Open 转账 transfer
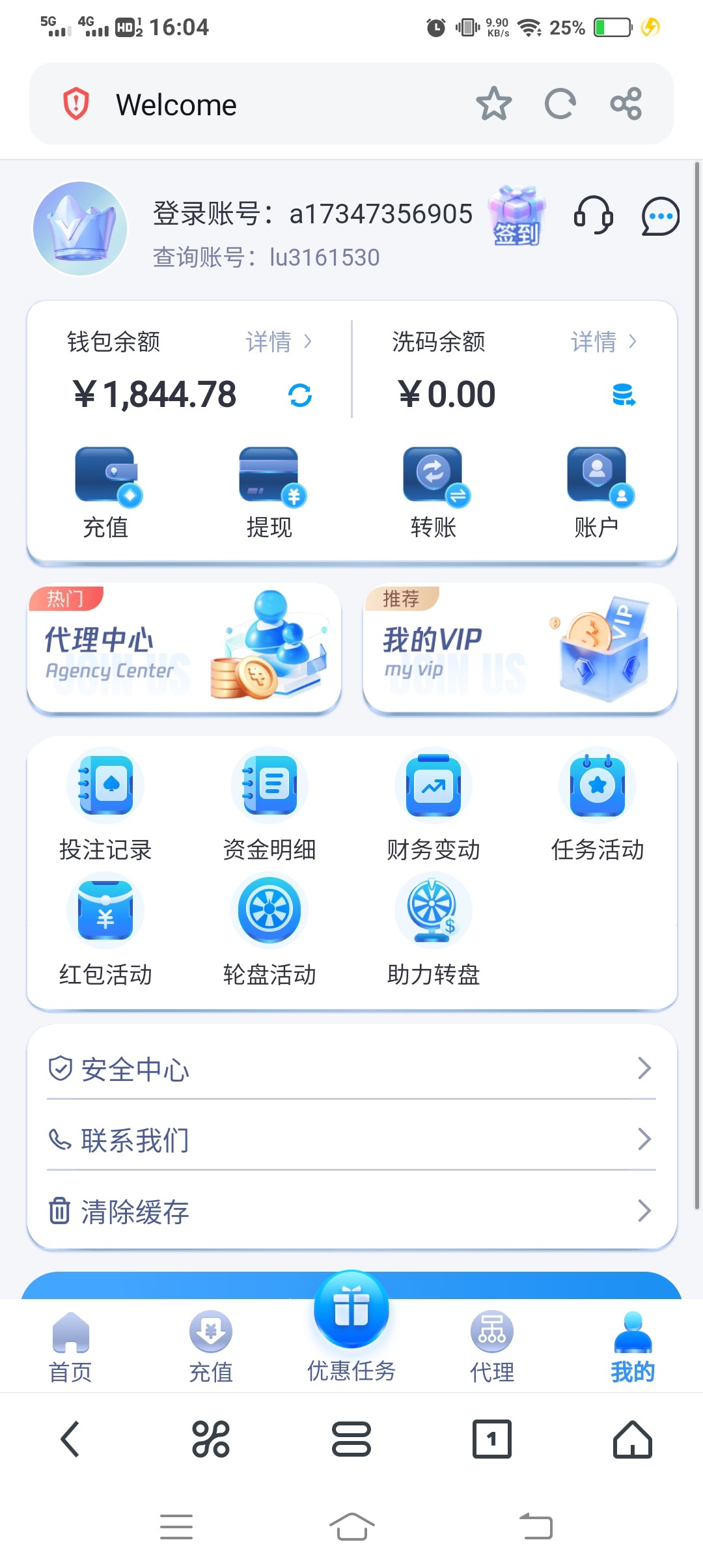The image size is (703, 1568). click(x=433, y=493)
